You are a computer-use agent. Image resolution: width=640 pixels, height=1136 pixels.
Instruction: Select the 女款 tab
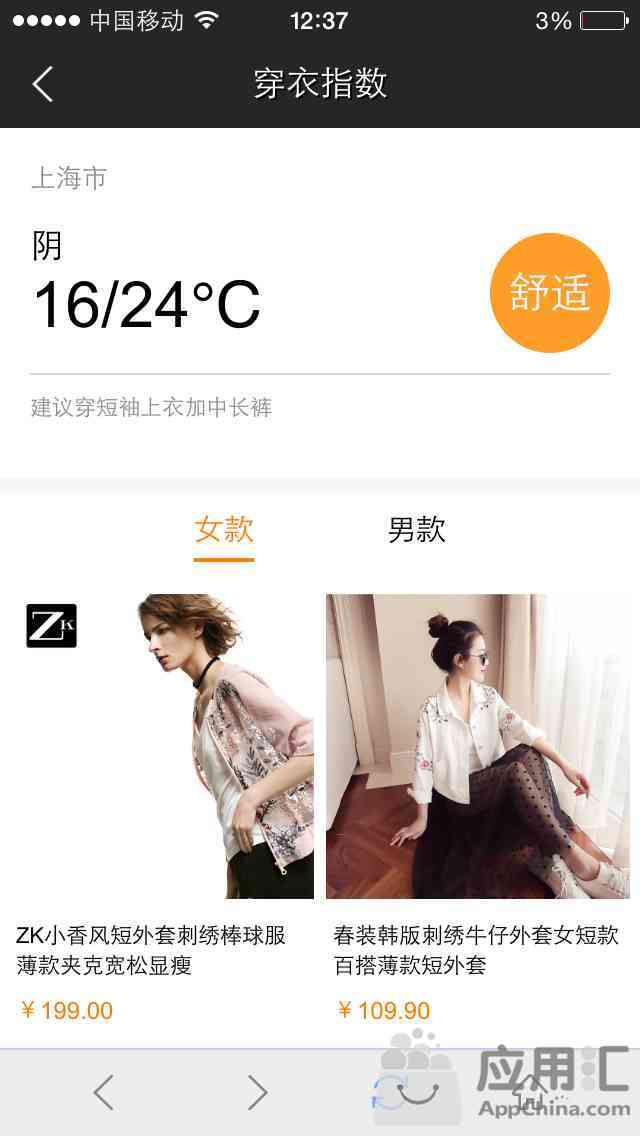224,529
